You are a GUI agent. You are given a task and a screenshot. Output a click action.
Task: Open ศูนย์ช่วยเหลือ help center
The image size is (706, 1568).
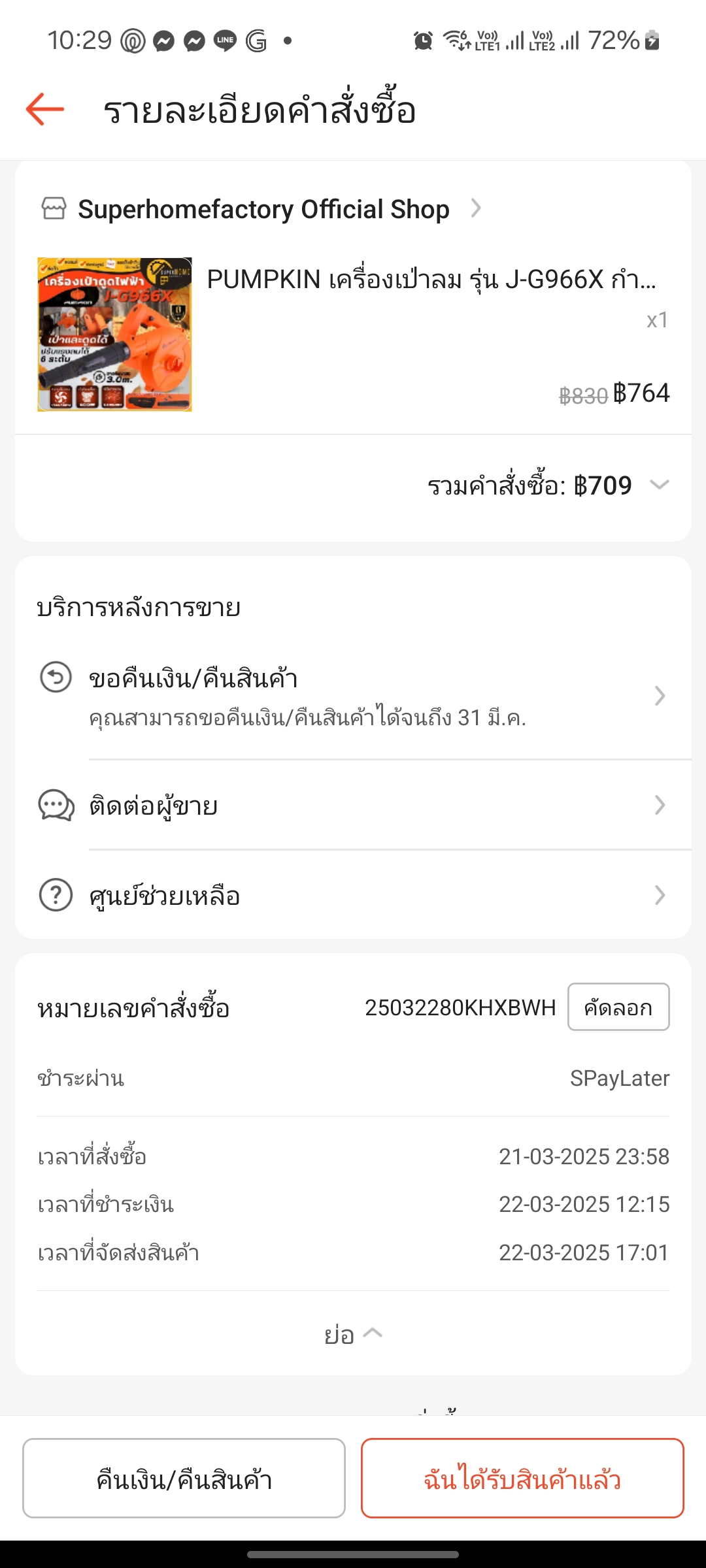(x=353, y=895)
